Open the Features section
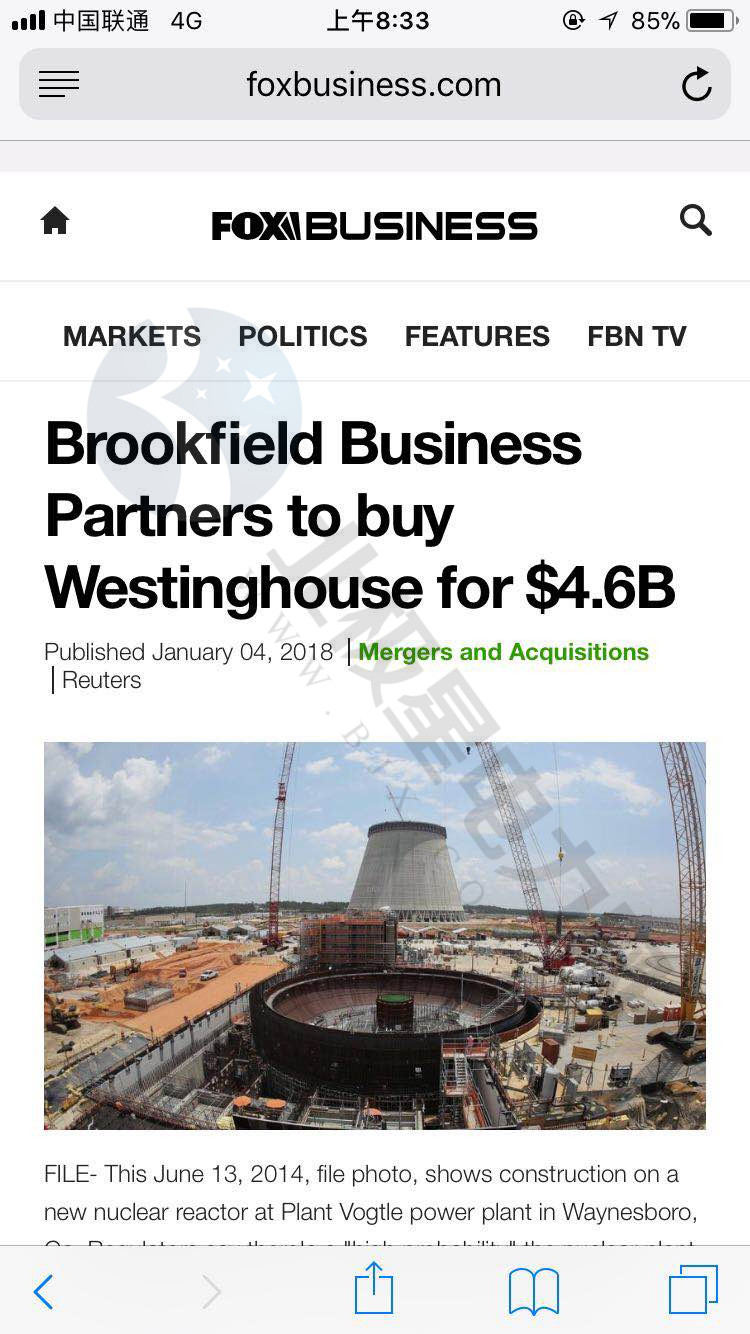This screenshot has width=750, height=1334. [x=477, y=336]
